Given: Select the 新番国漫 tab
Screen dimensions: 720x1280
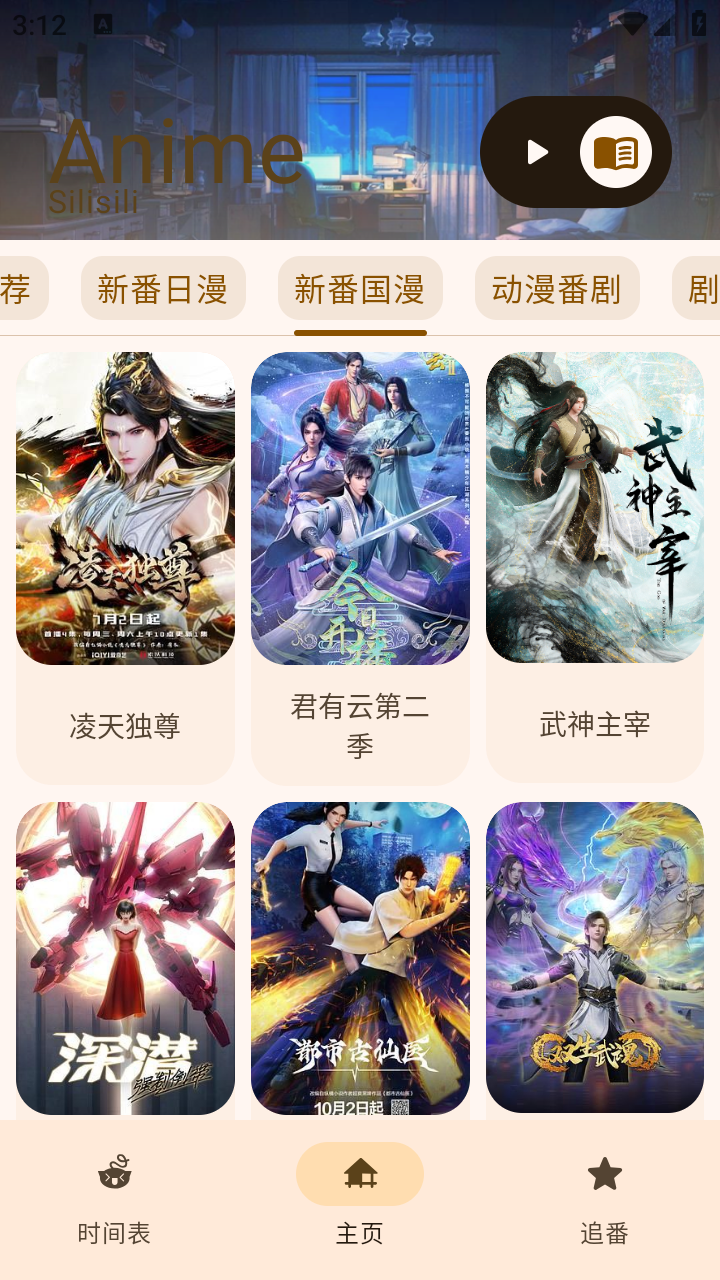Looking at the screenshot, I should click(360, 288).
